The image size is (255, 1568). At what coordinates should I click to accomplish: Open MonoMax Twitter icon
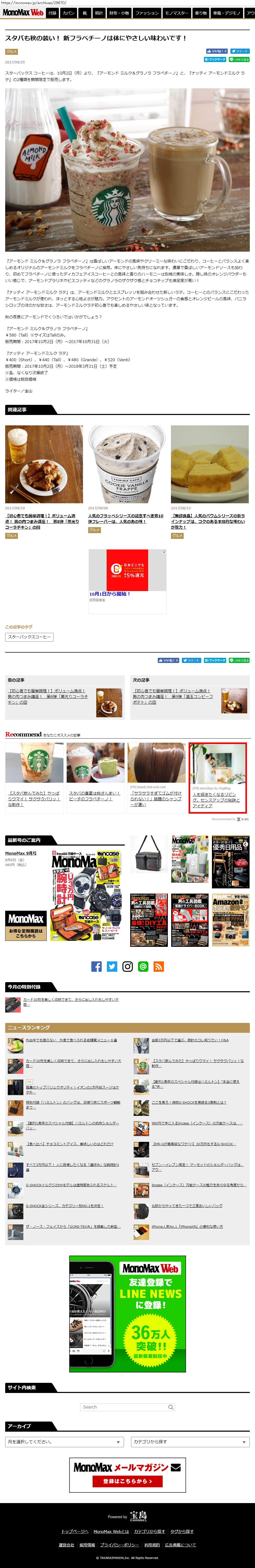(x=112, y=966)
